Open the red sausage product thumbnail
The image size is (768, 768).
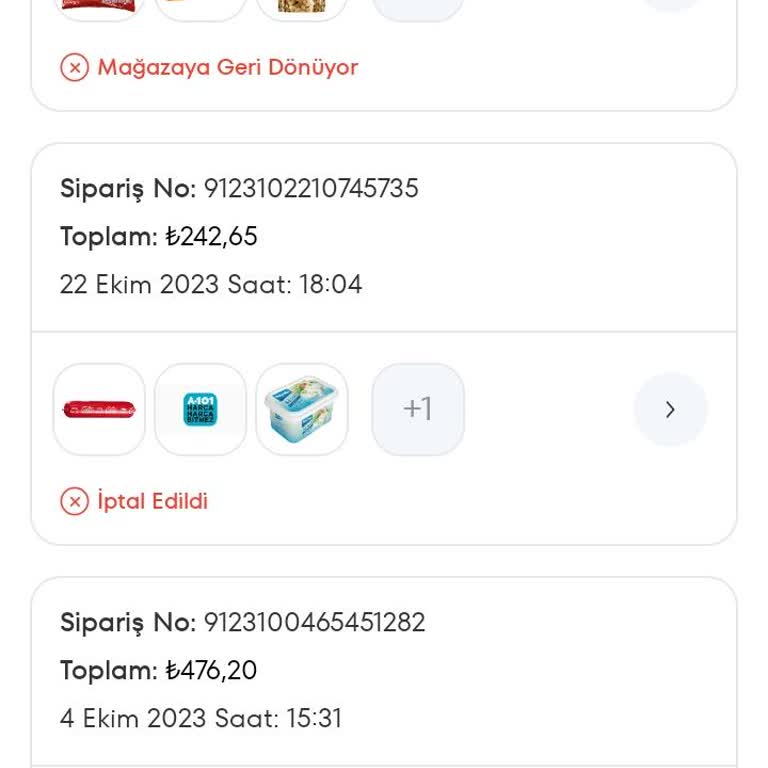pyautogui.click(x=99, y=409)
